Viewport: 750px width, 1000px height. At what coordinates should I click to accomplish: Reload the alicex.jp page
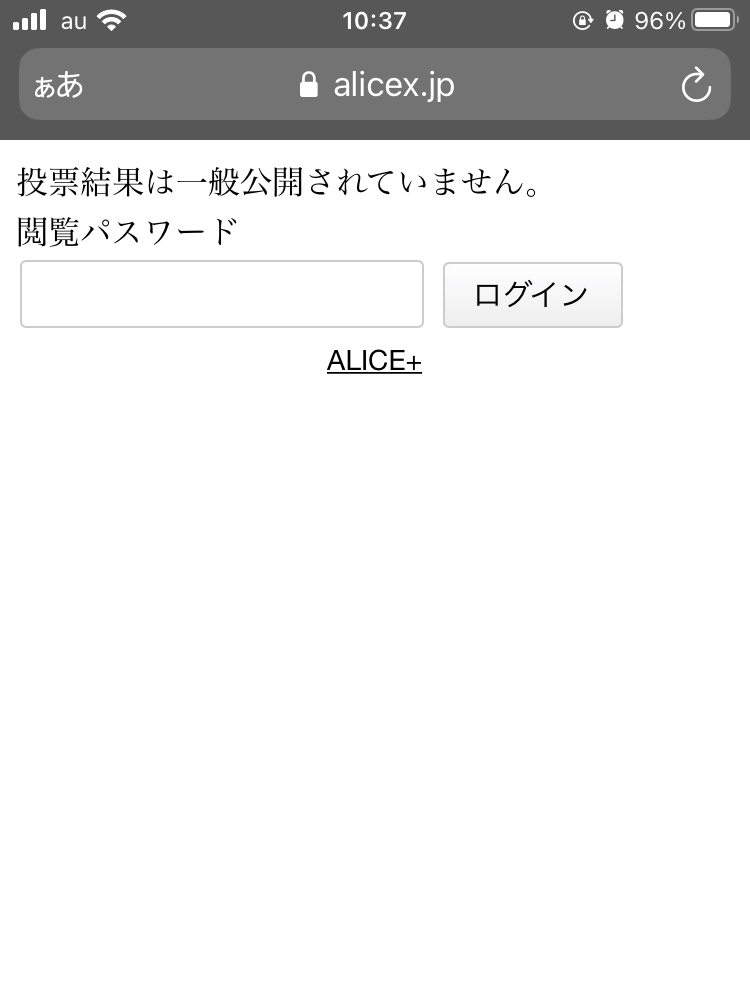click(x=696, y=86)
